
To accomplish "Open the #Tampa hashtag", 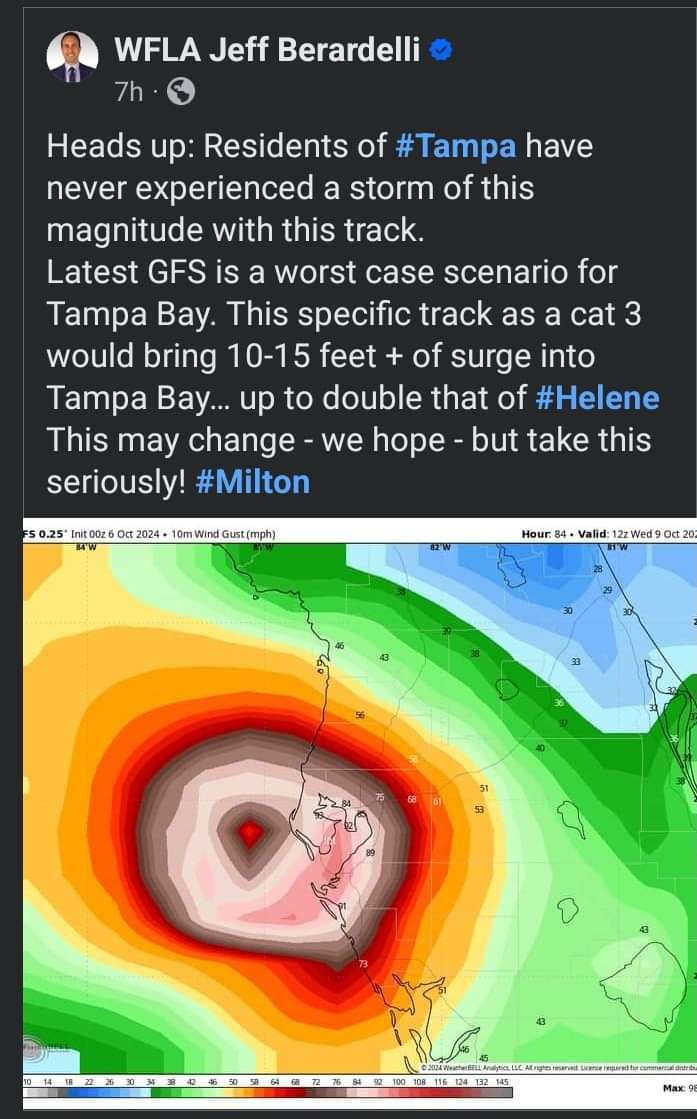I will pyautogui.click(x=456, y=146).
